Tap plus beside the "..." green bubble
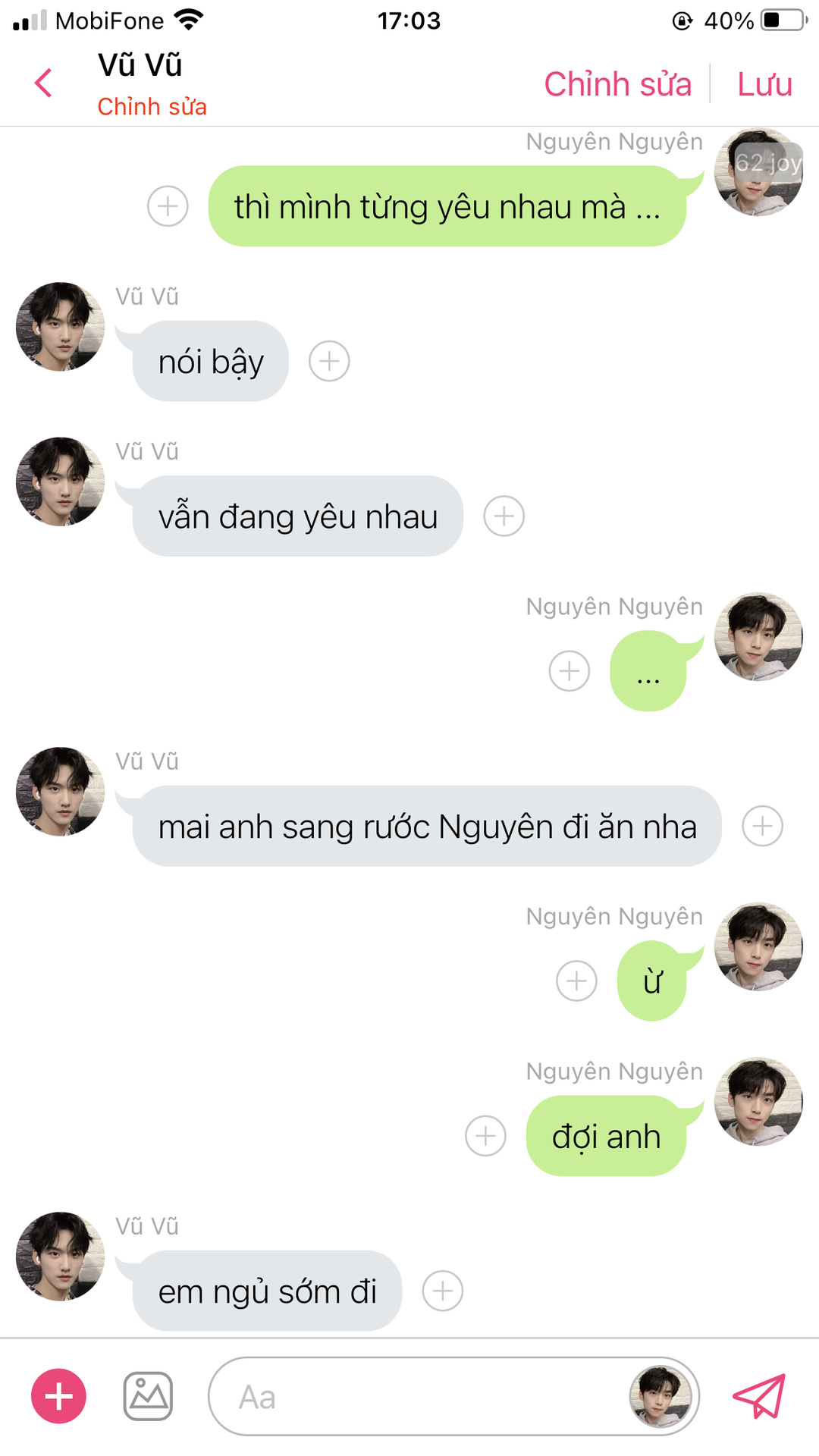Image resolution: width=819 pixels, height=1456 pixels. click(570, 671)
